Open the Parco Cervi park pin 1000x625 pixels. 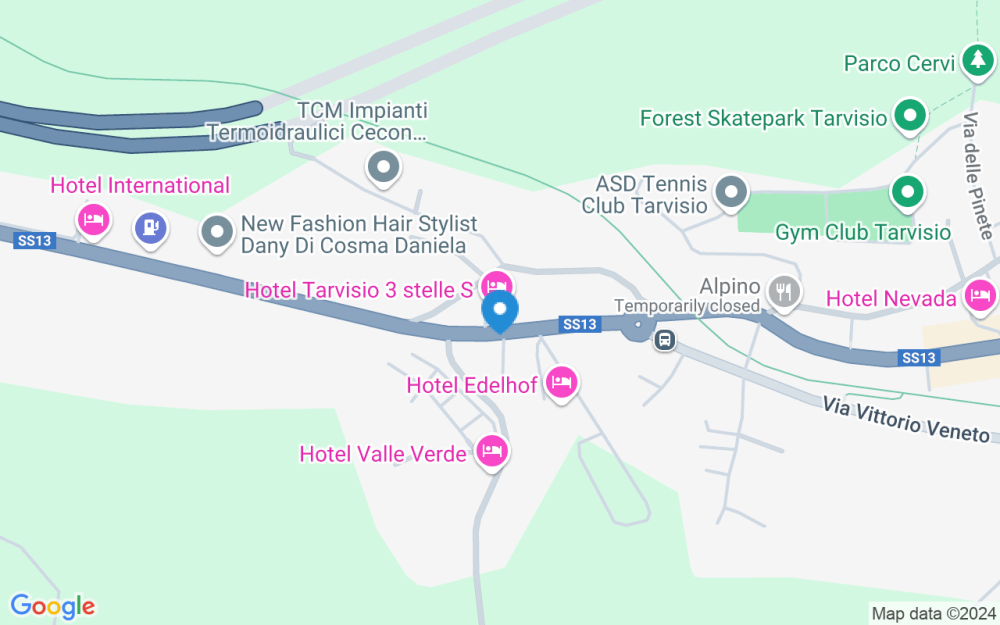(x=976, y=61)
